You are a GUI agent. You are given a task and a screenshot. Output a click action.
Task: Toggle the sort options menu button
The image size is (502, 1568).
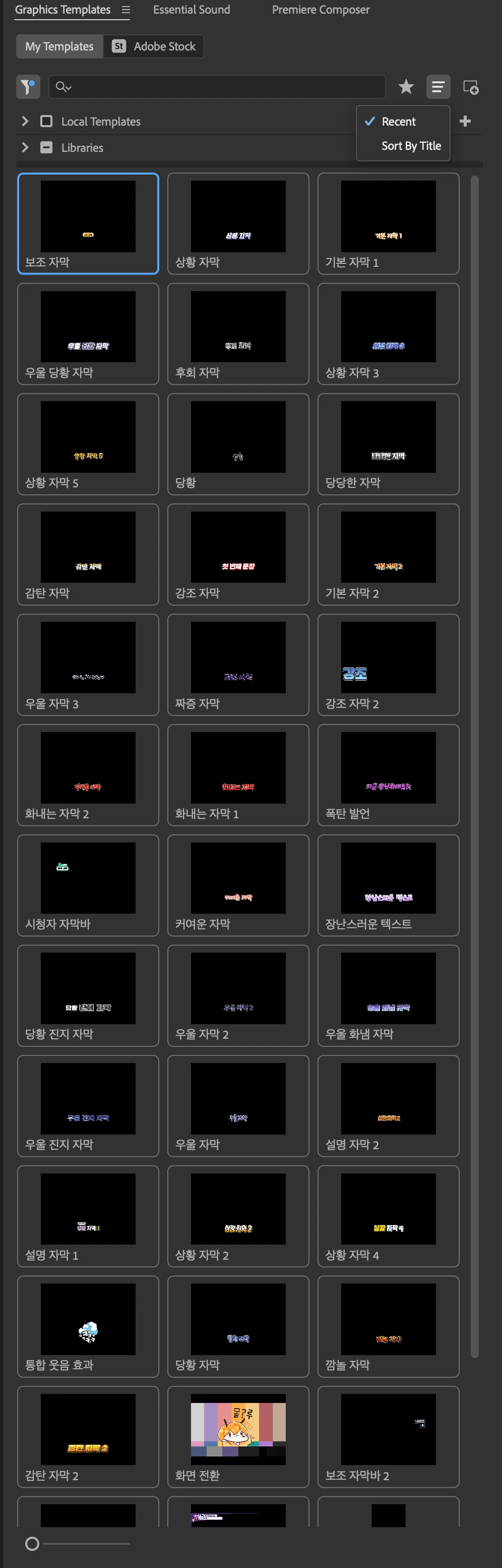[x=438, y=87]
